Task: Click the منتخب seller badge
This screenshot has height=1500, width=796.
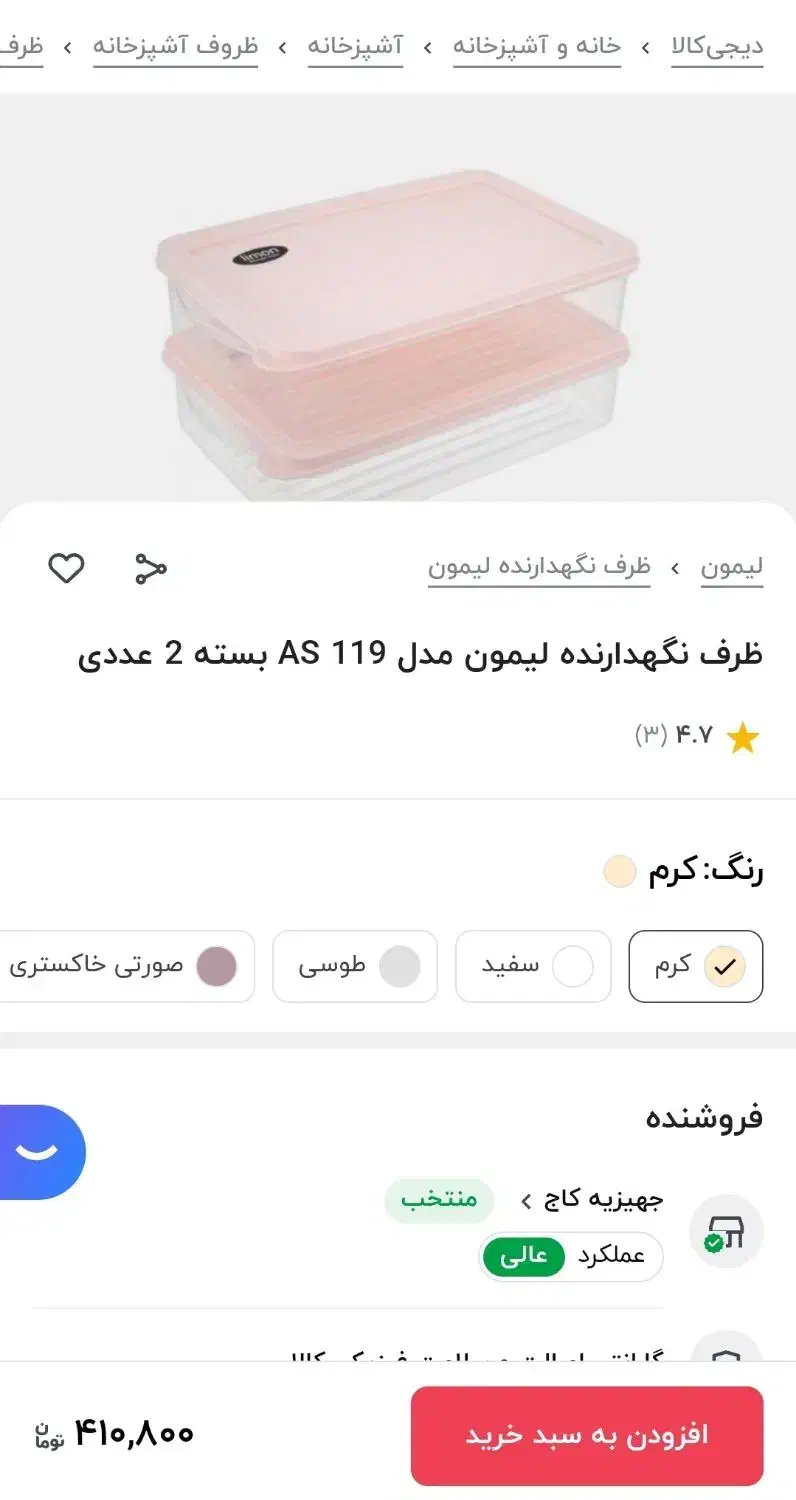Action: [440, 1199]
